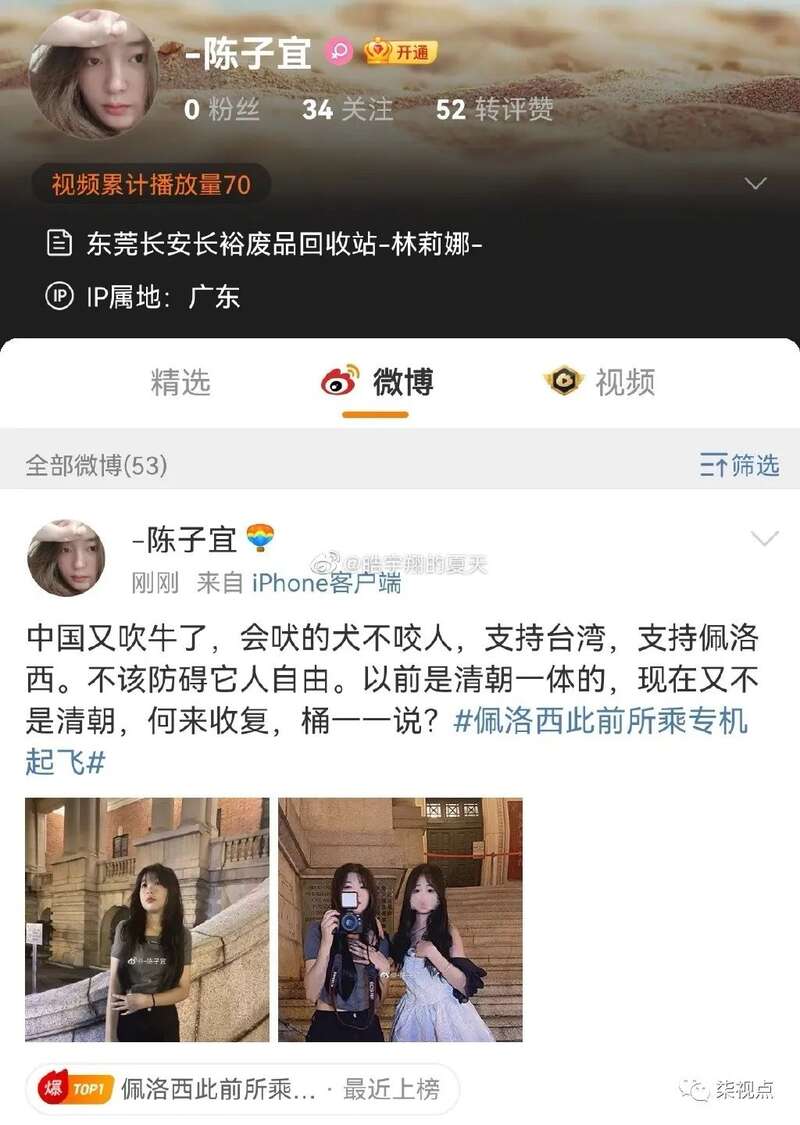View the second photo with two girls
This screenshot has height=1125, width=800.
coord(400,919)
